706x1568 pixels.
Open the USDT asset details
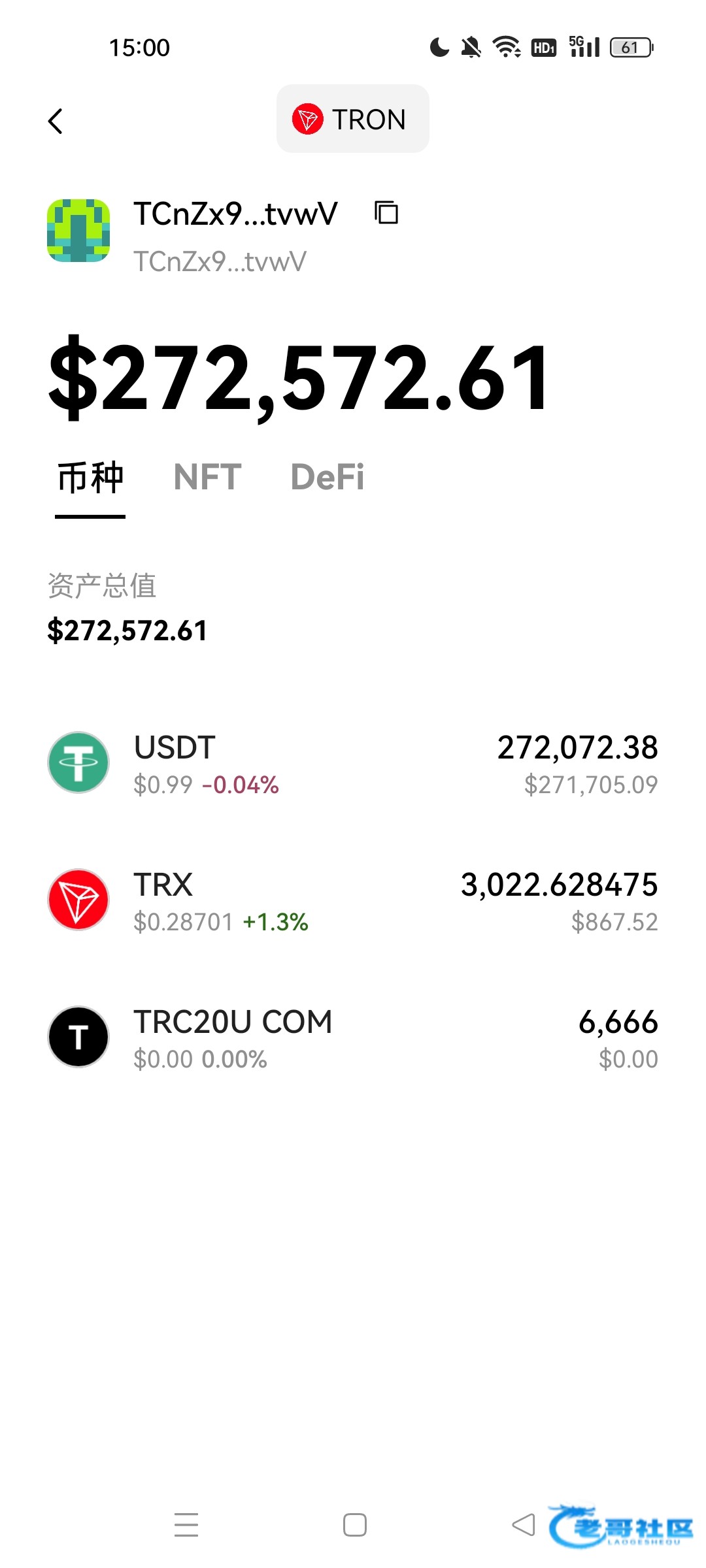coord(353,763)
